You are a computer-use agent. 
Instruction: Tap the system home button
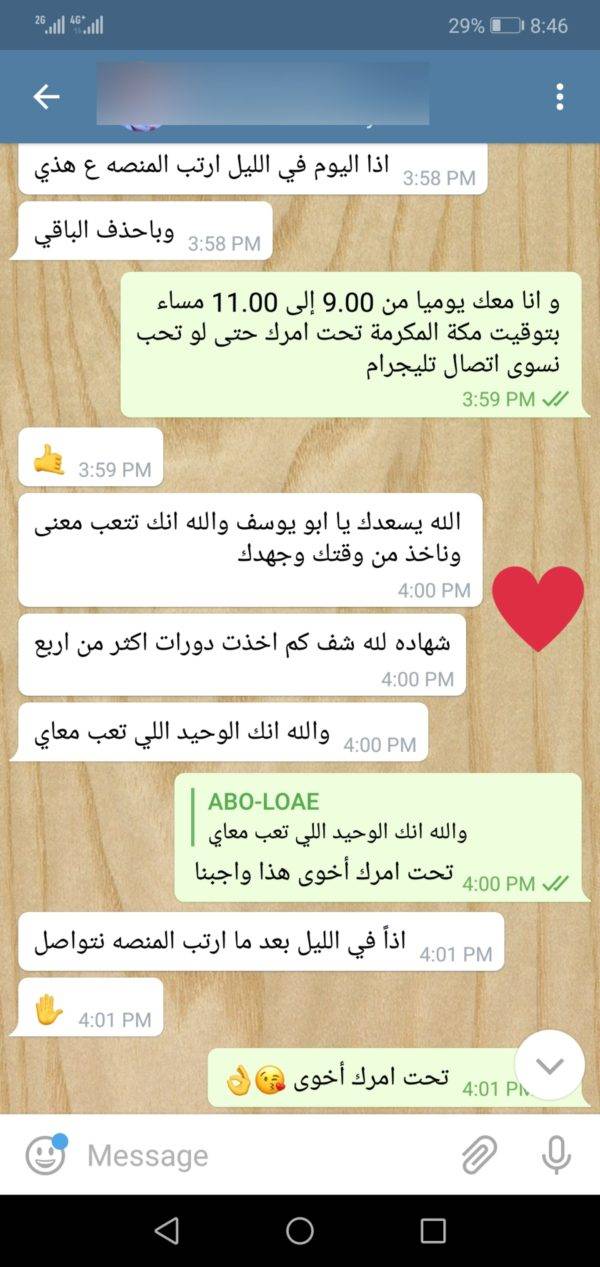[300, 1230]
